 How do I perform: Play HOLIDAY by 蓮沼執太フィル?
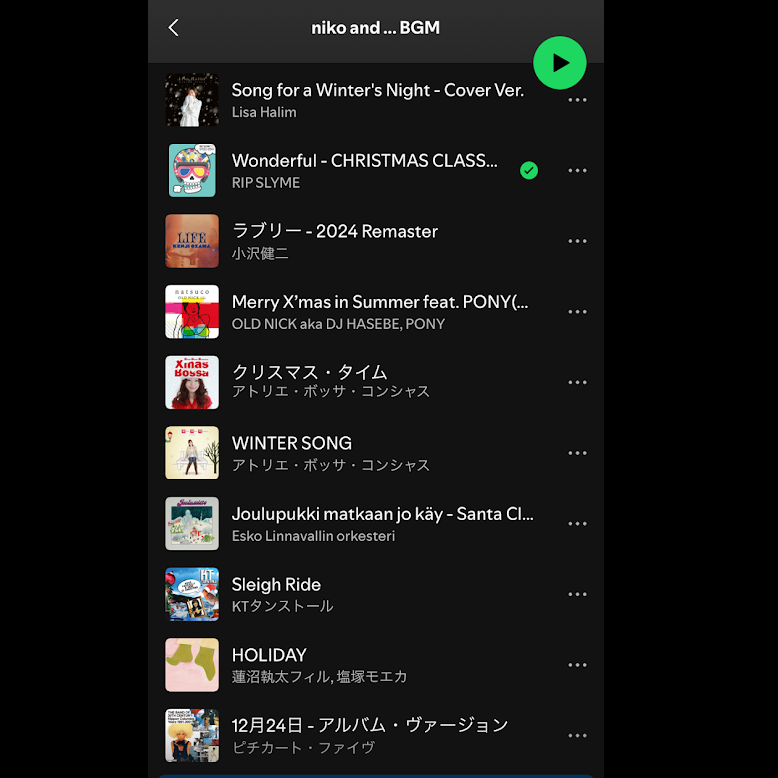coord(318,665)
